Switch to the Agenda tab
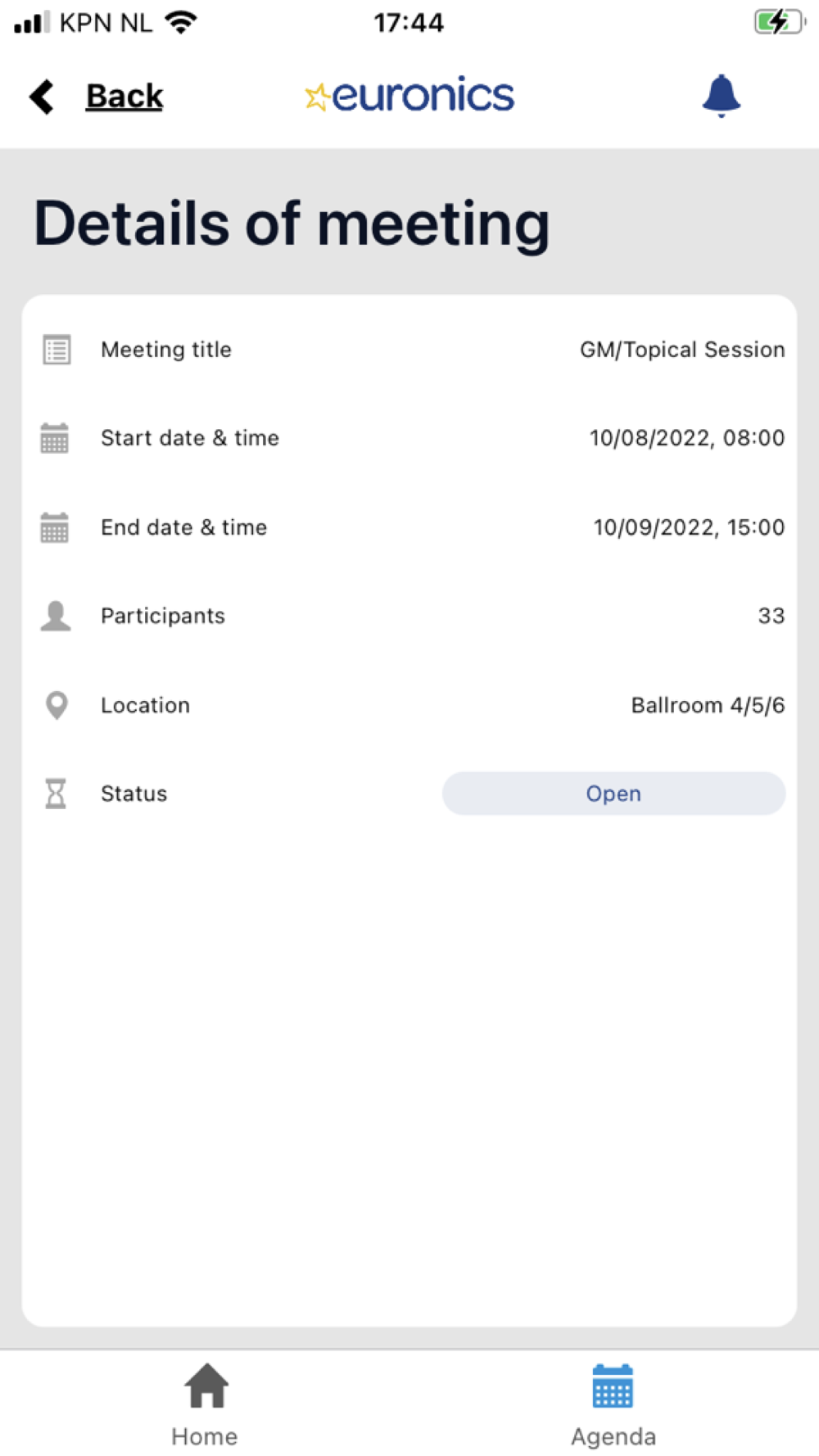The image size is (819, 1456). pos(613,1405)
